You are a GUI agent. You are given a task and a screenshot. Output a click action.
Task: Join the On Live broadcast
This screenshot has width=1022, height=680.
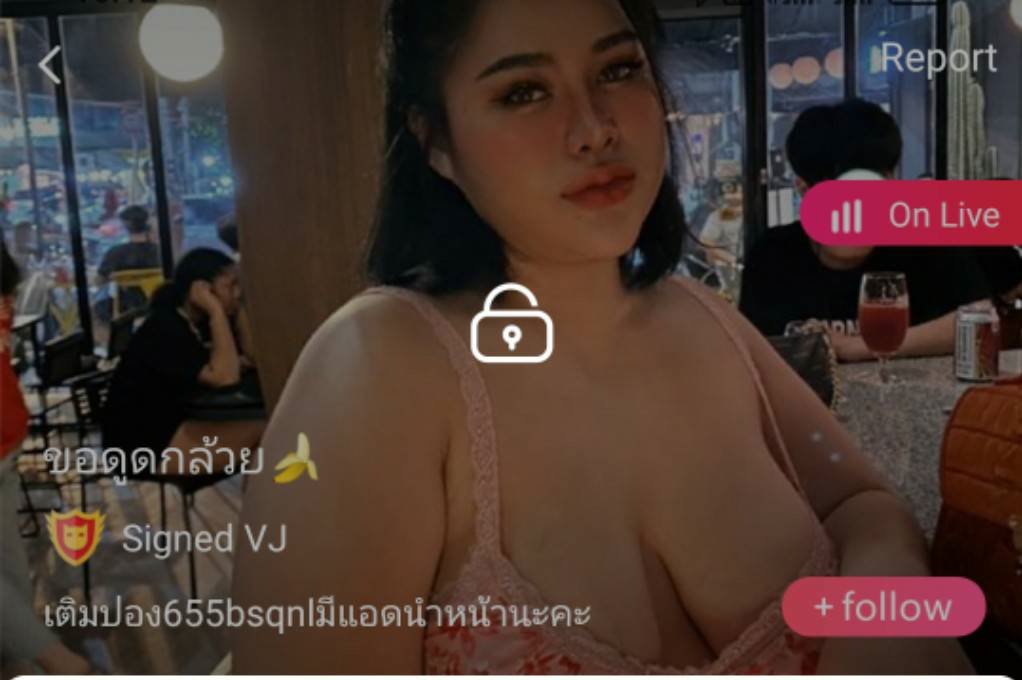point(912,215)
